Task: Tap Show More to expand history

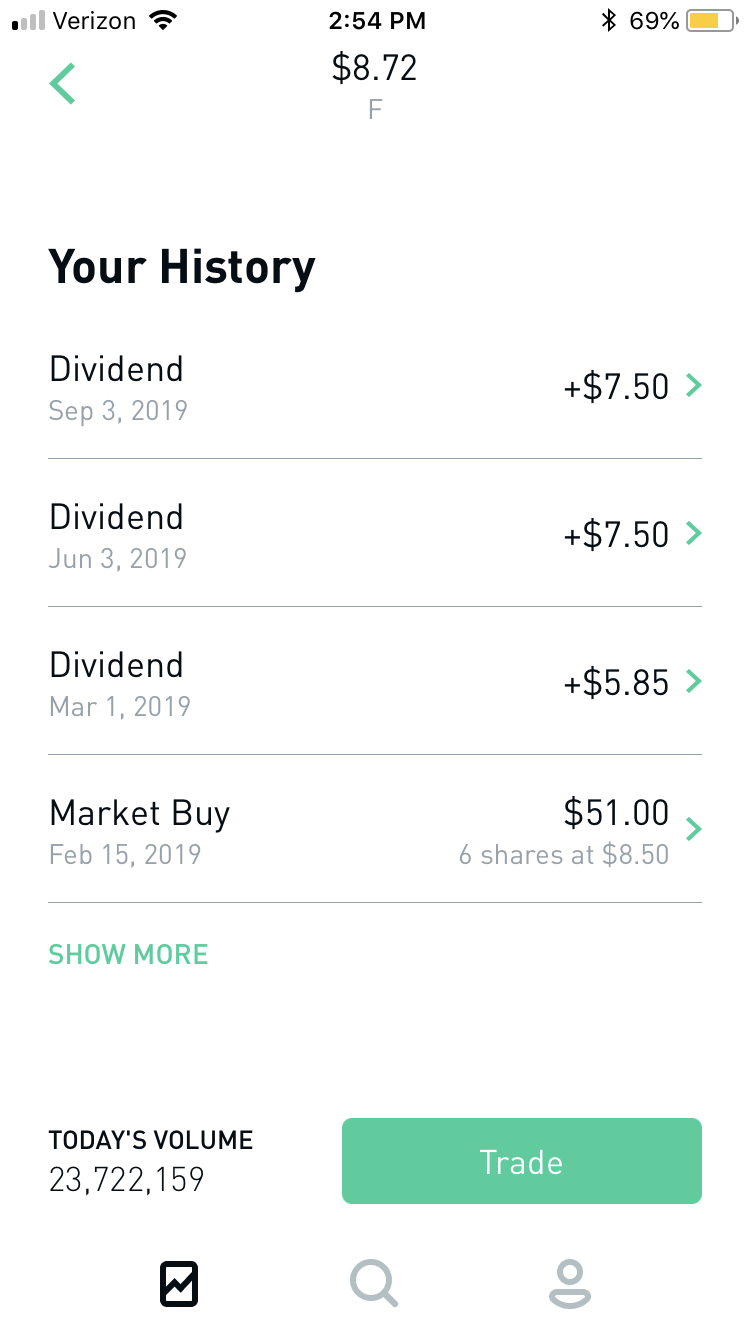Action: [x=129, y=954]
